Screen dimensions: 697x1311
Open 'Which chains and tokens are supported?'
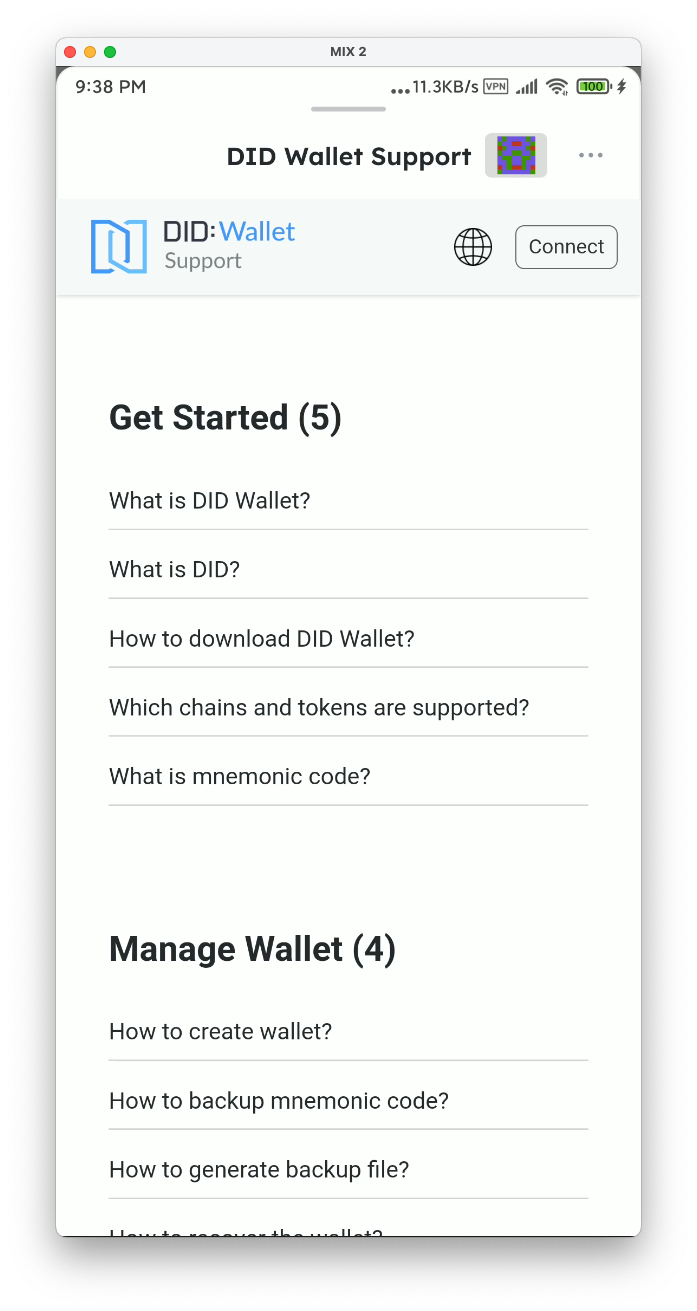319,708
